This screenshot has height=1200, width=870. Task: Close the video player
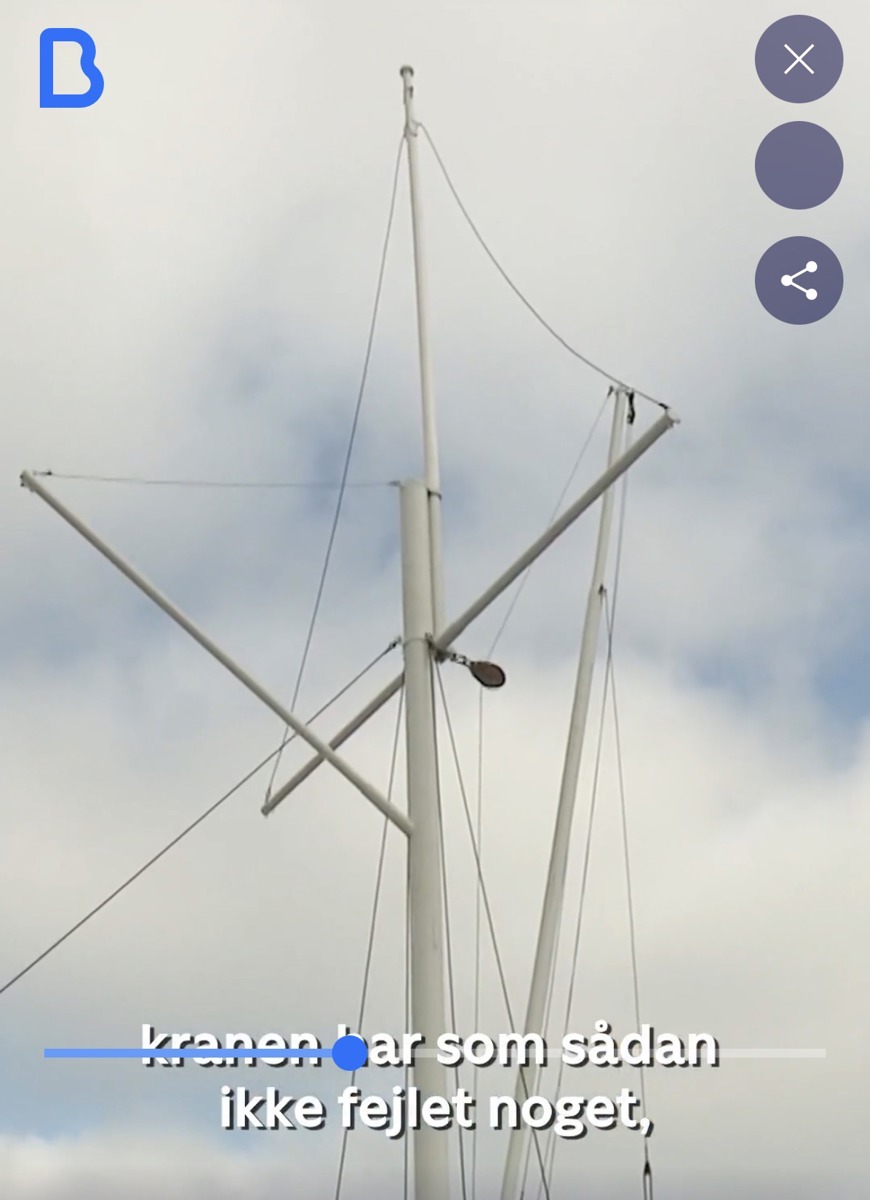point(798,60)
